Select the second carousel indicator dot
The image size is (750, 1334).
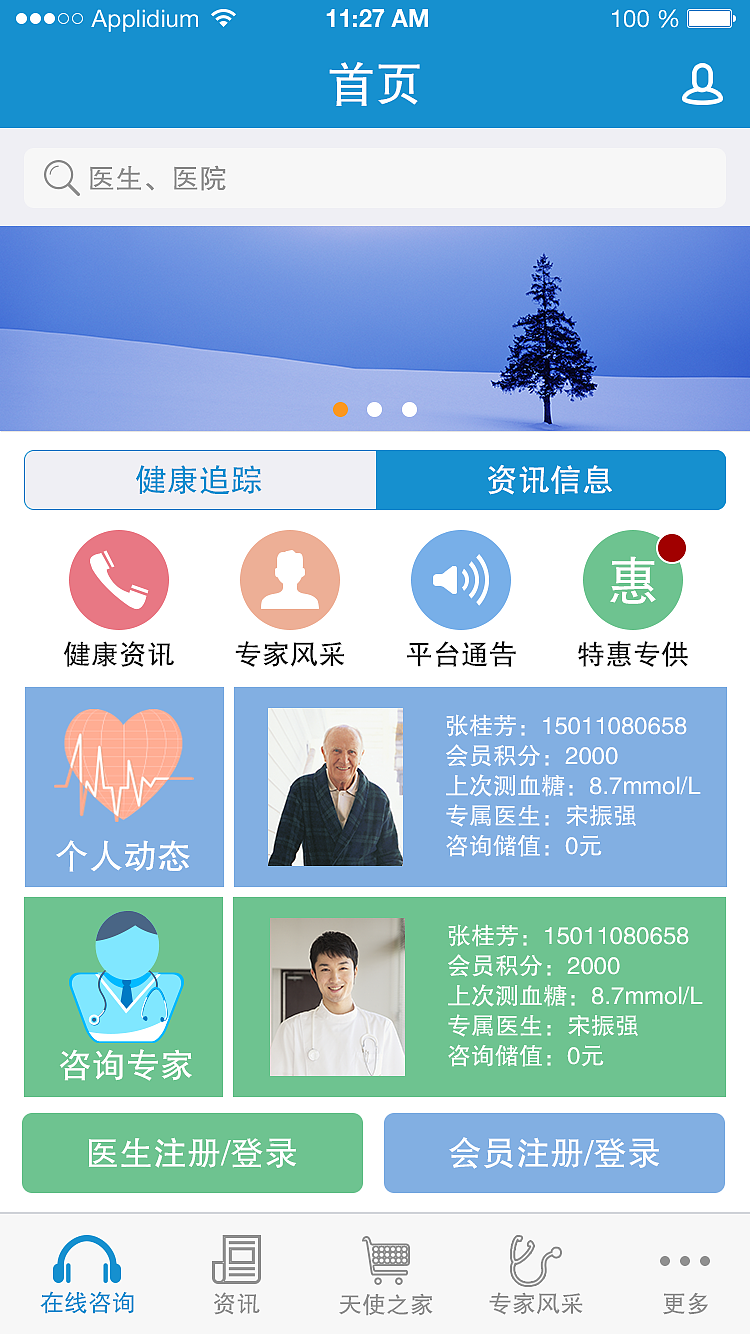(374, 409)
